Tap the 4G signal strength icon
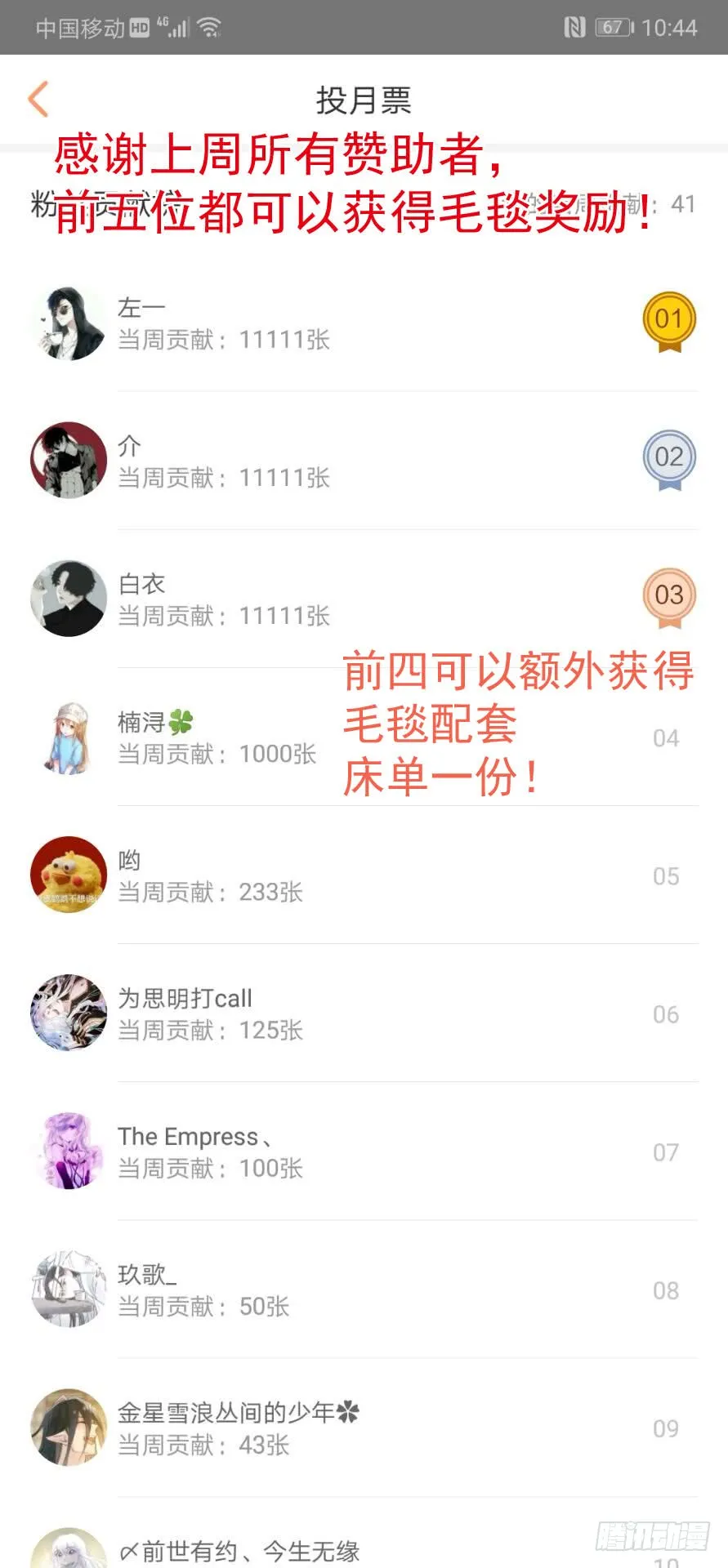Image resolution: width=728 pixels, height=1568 pixels. point(176,27)
